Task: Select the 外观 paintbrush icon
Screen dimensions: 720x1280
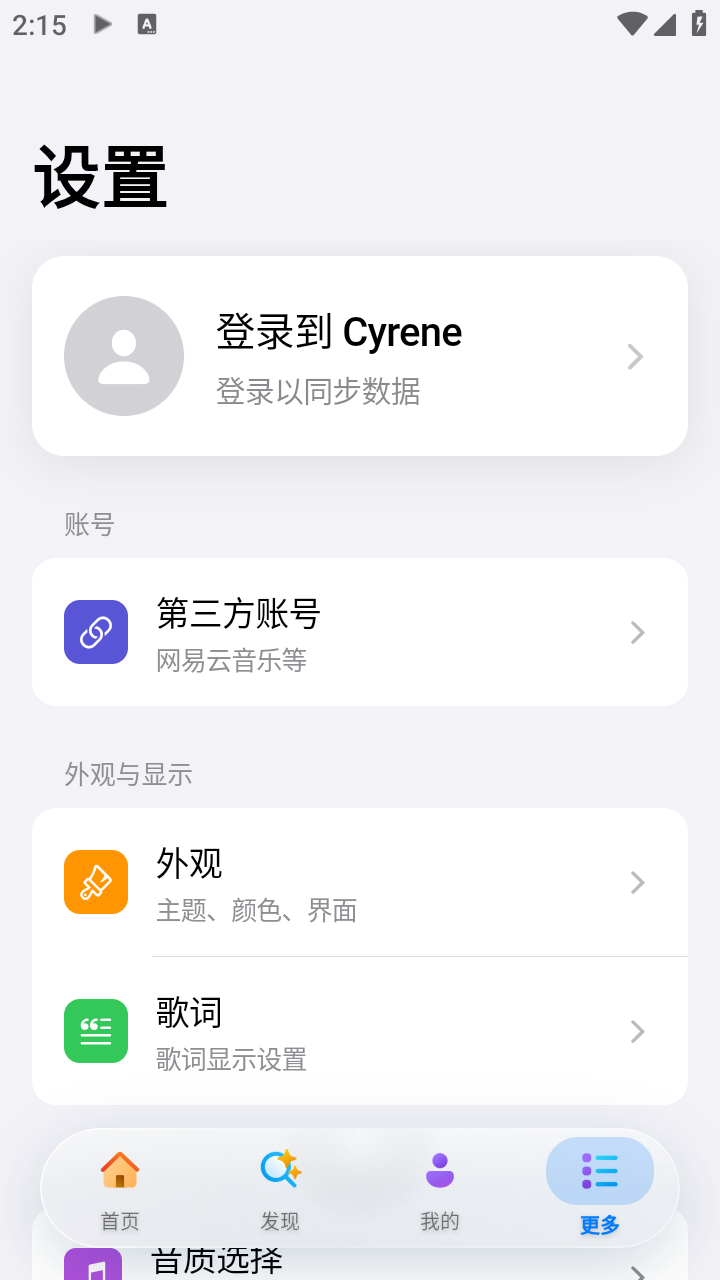Action: 95,882
